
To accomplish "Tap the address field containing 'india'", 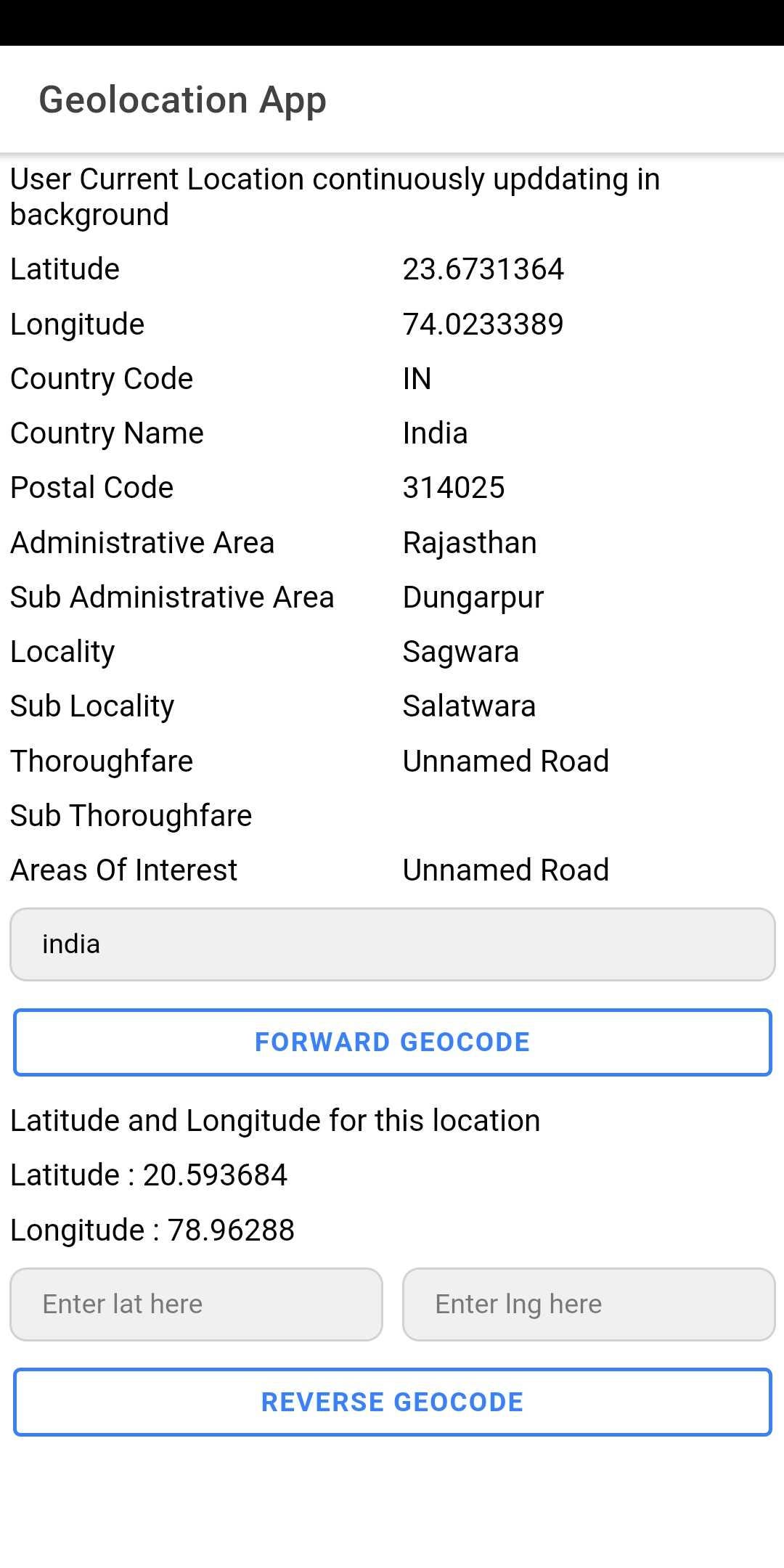I will click(x=392, y=944).
